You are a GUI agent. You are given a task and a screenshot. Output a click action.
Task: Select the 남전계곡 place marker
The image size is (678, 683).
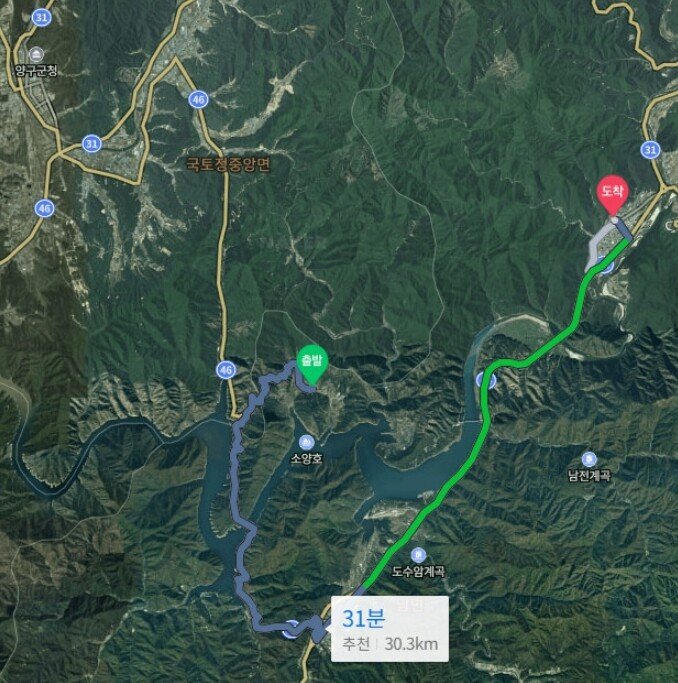coord(587,458)
